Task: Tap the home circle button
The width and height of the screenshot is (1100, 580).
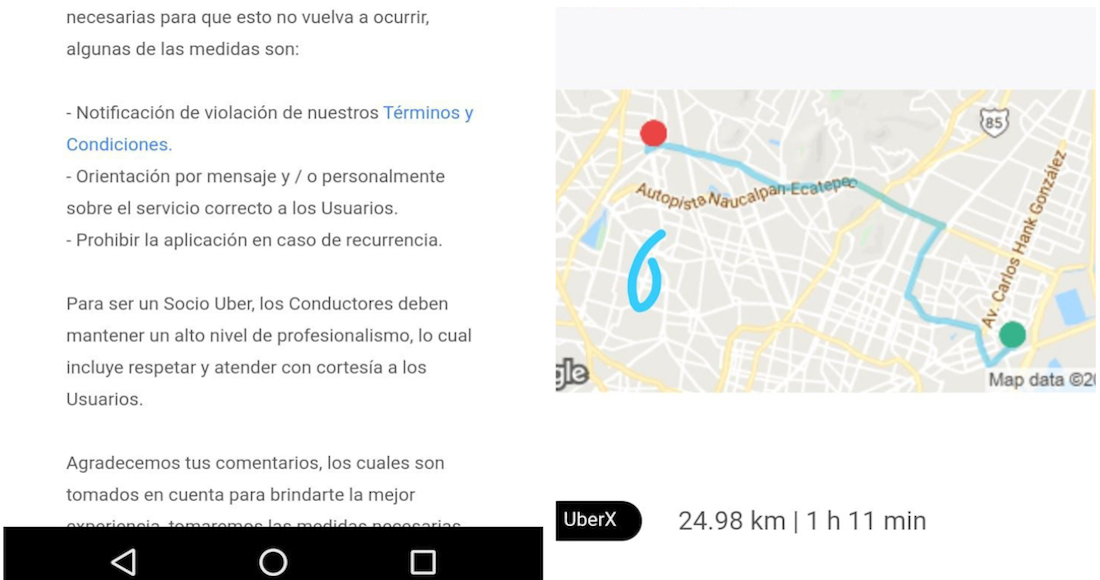Action: (273, 562)
